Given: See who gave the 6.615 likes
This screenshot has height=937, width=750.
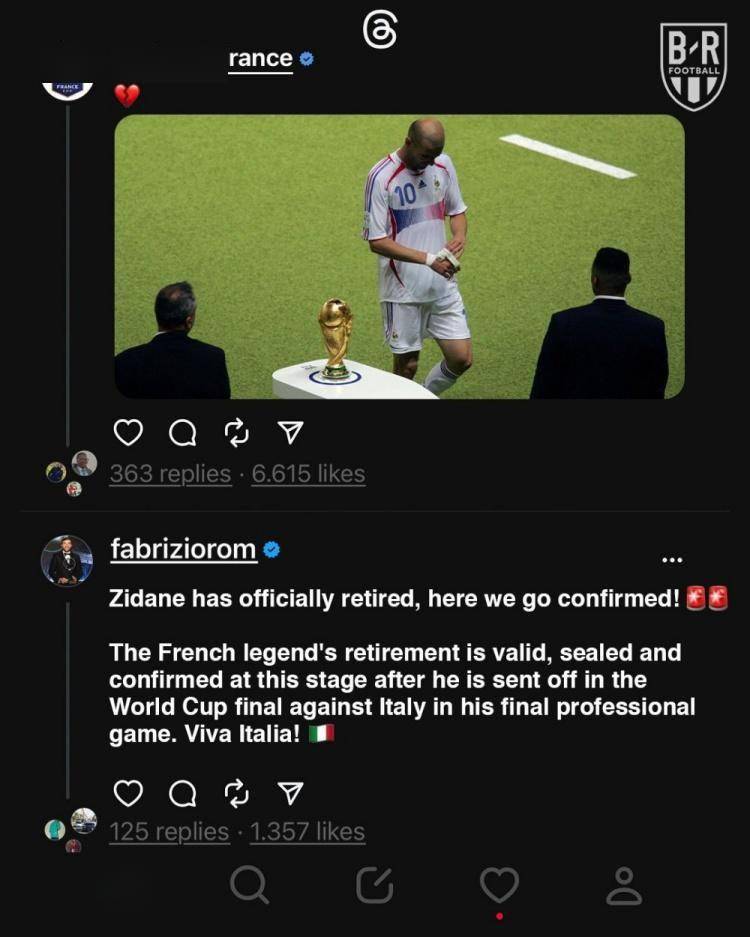Looking at the screenshot, I should (x=308, y=474).
